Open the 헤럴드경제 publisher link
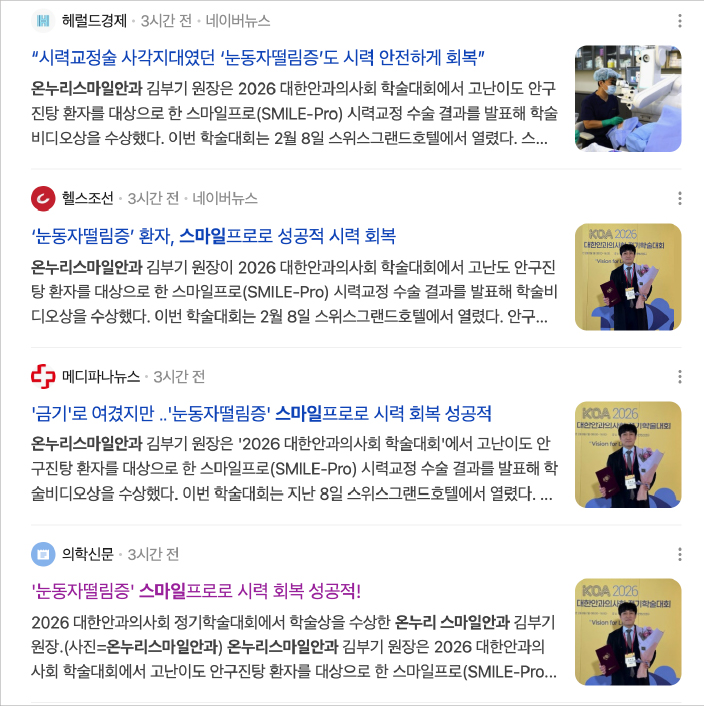 click(x=95, y=20)
